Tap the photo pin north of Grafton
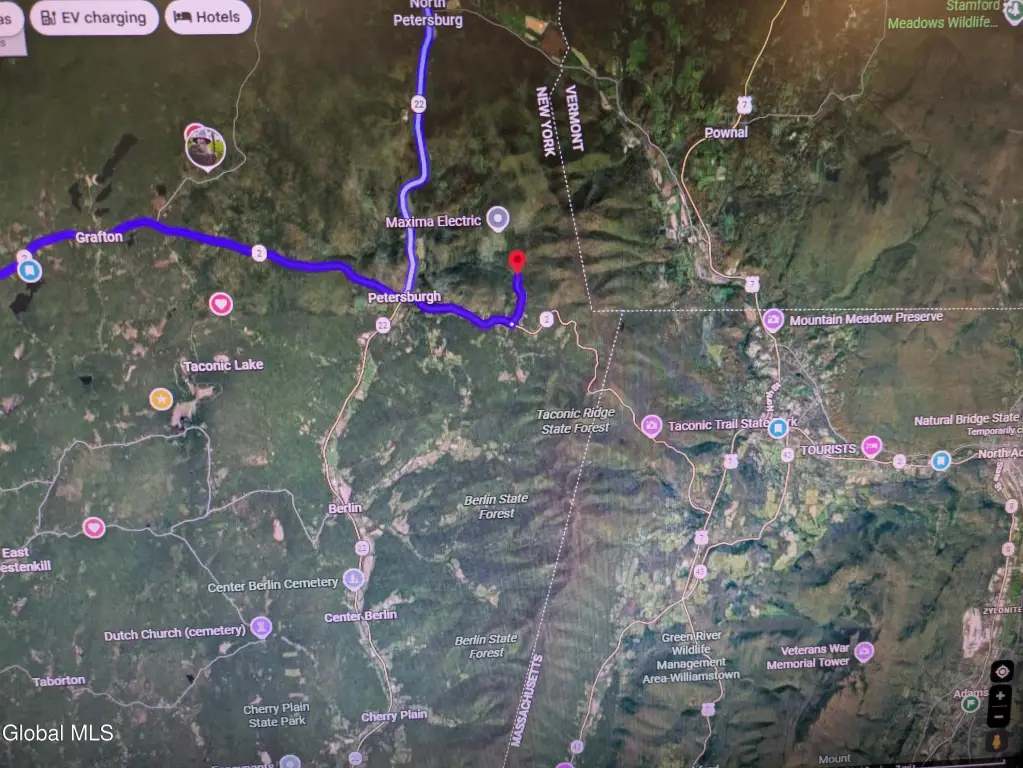This screenshot has height=768, width=1023. [x=205, y=150]
